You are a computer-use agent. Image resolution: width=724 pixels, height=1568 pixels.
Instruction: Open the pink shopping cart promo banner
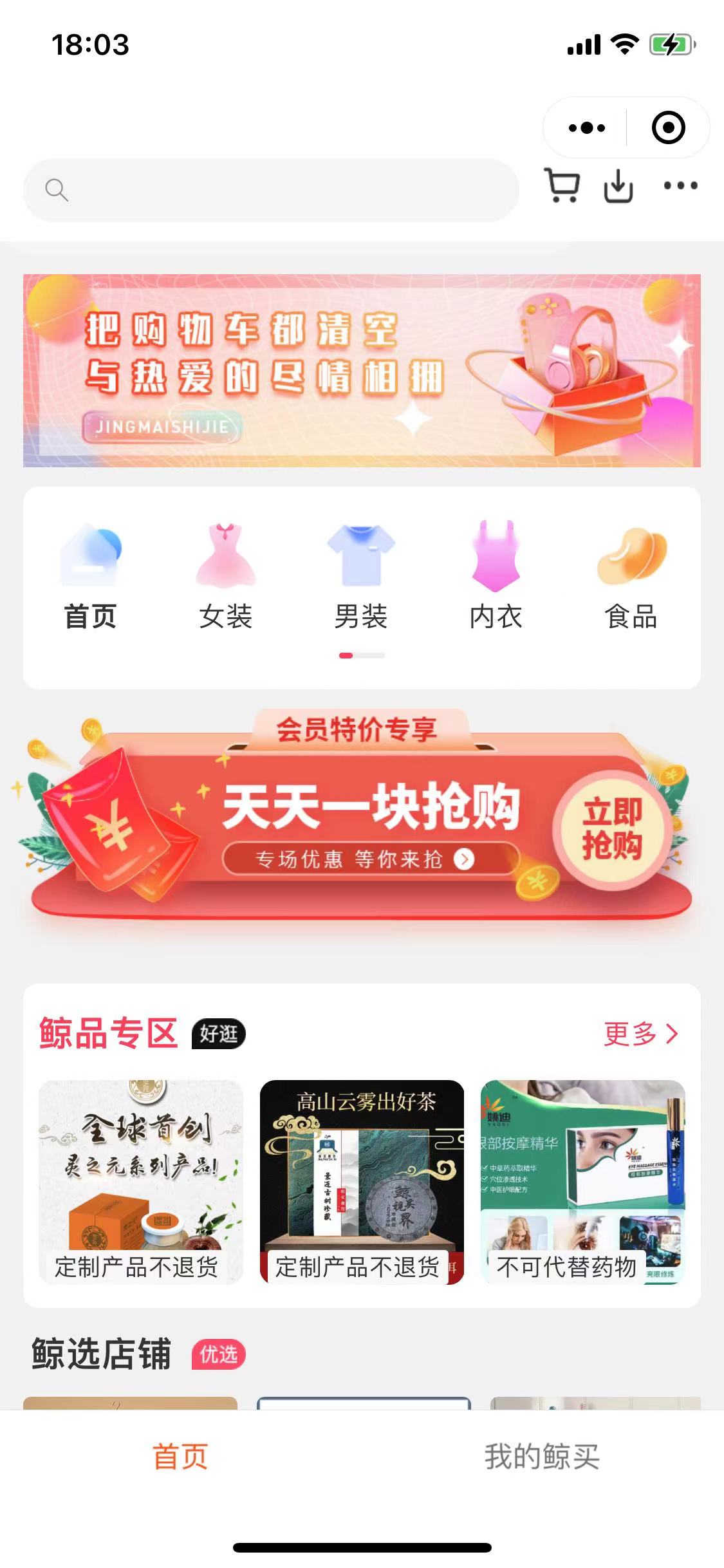[x=362, y=370]
